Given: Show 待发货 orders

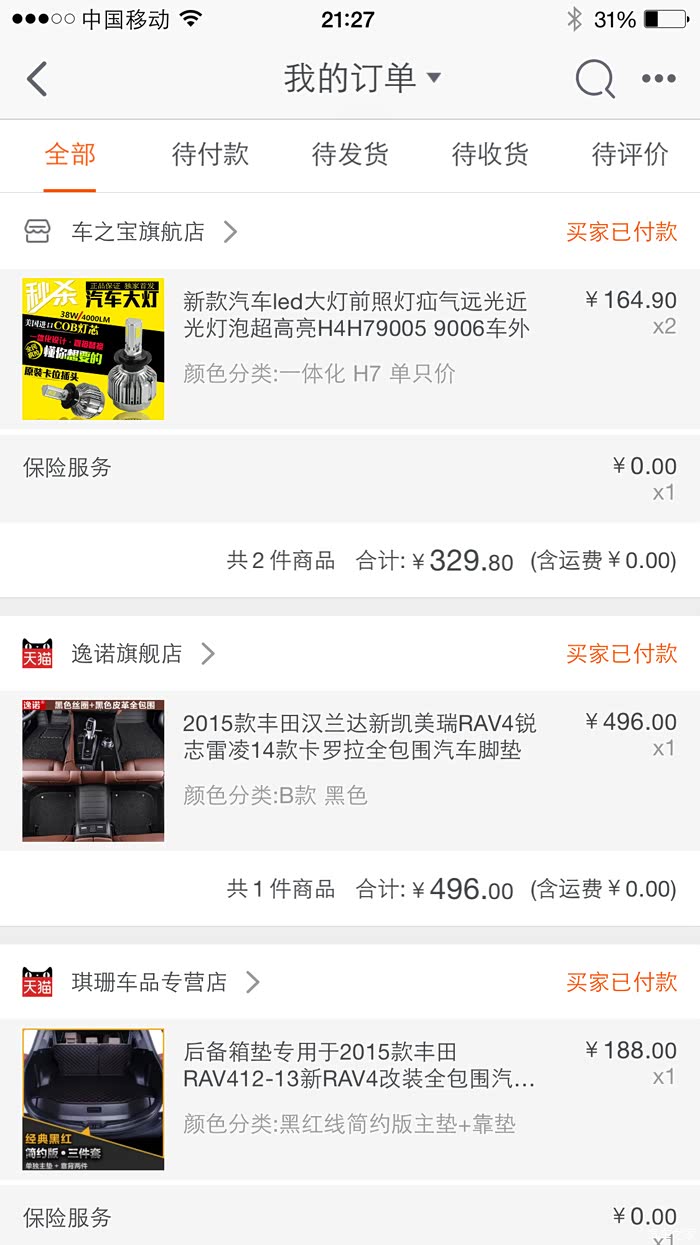Looking at the screenshot, I should coord(350,155).
